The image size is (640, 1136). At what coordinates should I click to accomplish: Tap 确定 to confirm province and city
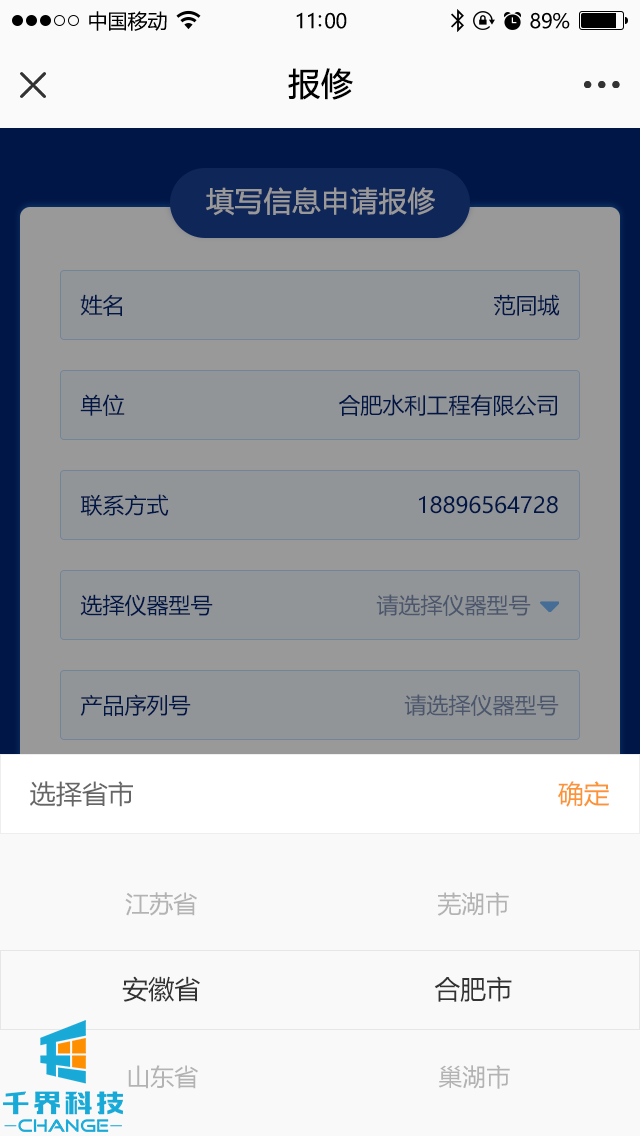583,795
